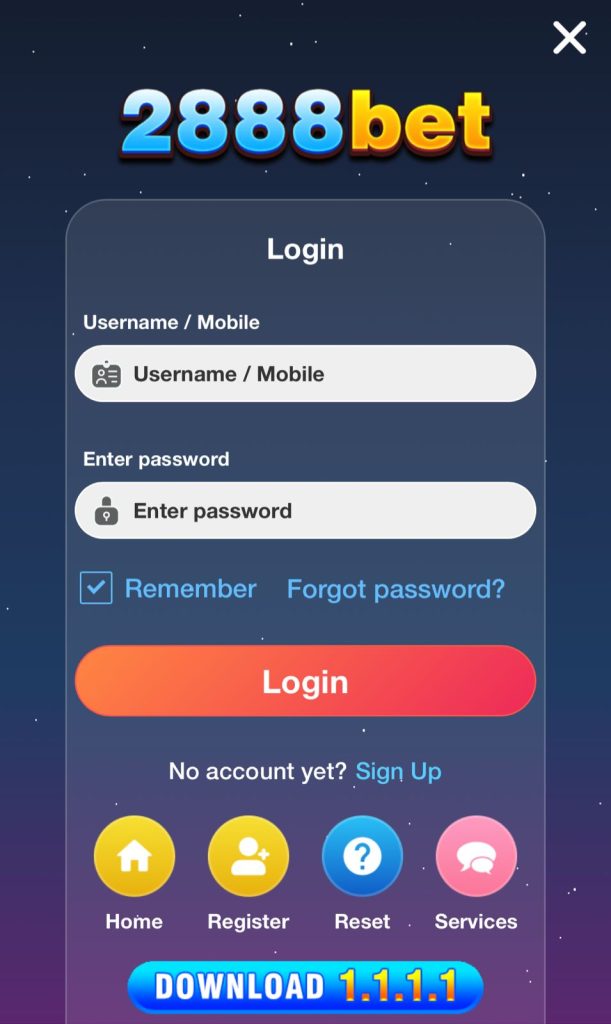611x1024 pixels.
Task: Tap the orange Login button
Action: point(305,681)
